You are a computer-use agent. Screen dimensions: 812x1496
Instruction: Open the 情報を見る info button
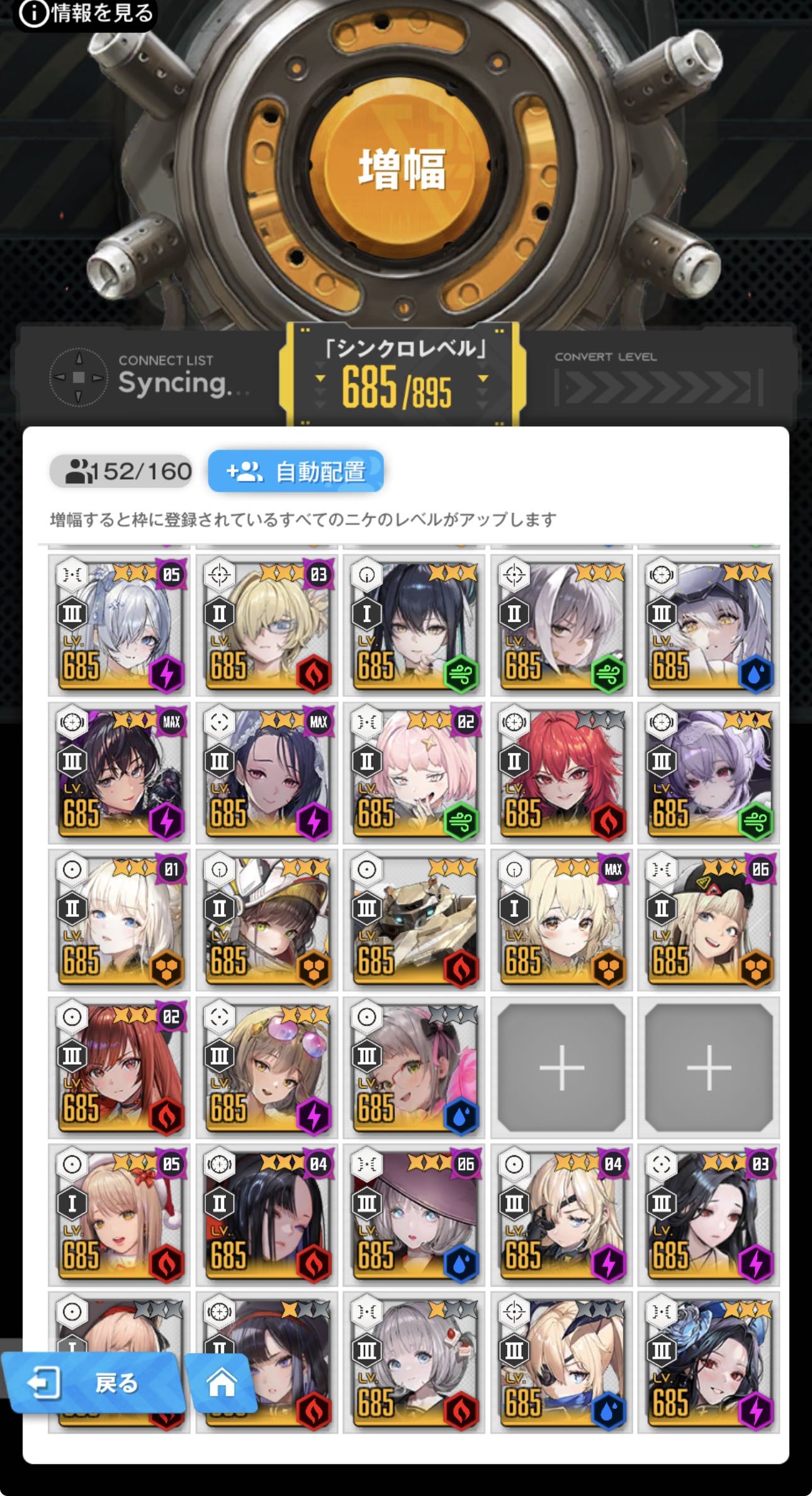(x=86, y=13)
